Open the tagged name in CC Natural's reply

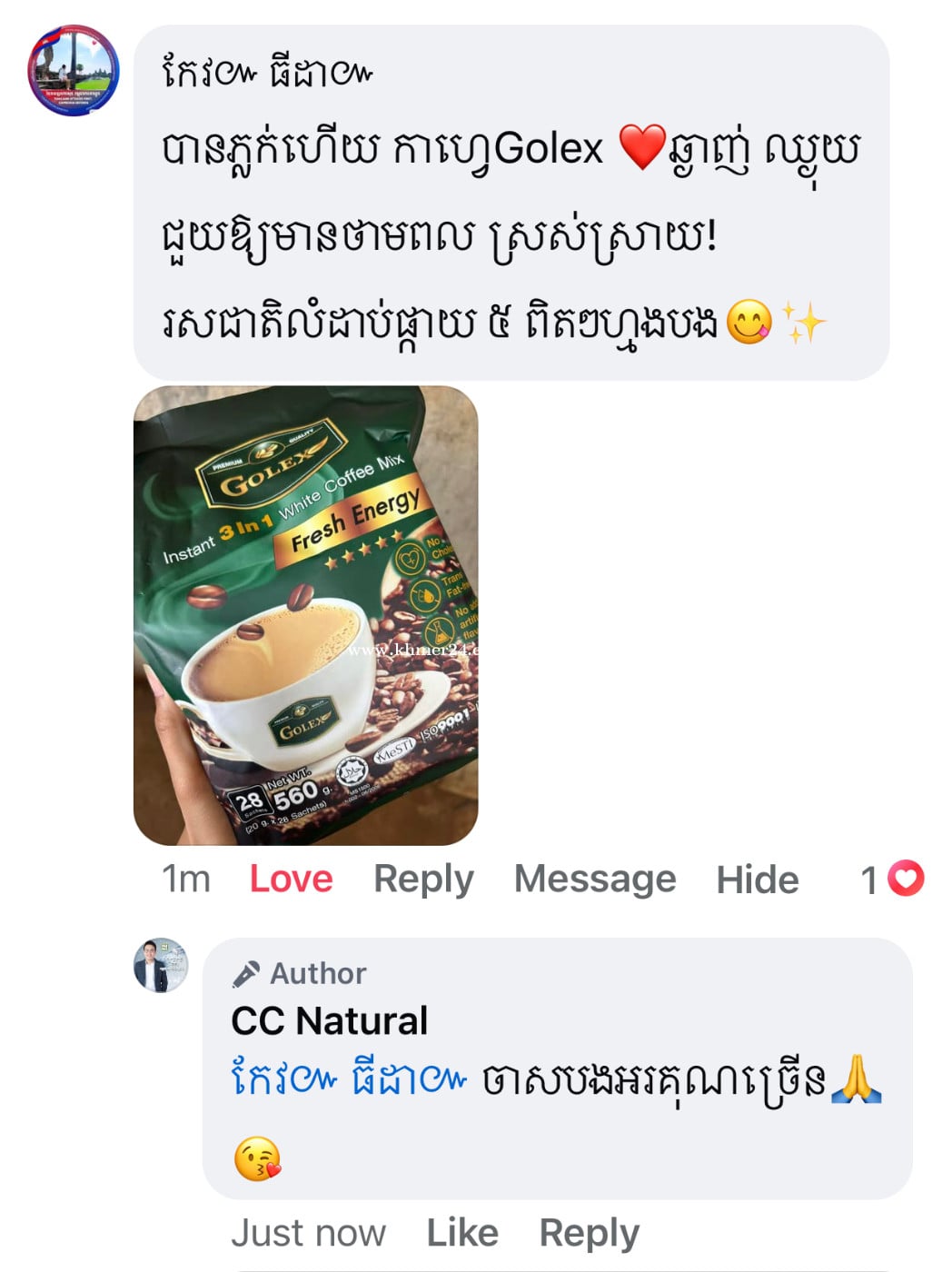349,1079
